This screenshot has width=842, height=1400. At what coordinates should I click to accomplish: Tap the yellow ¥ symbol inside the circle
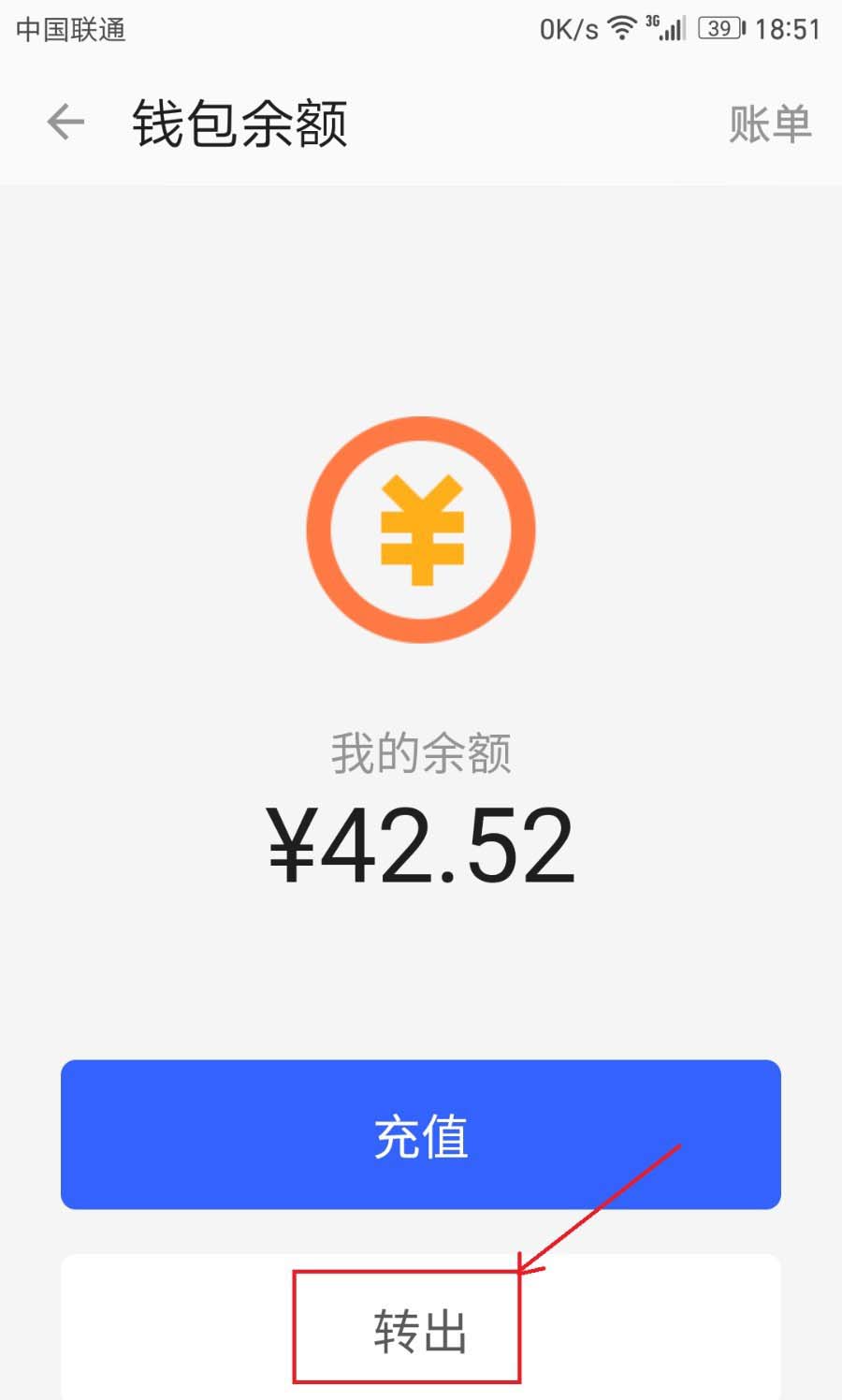pos(423,531)
